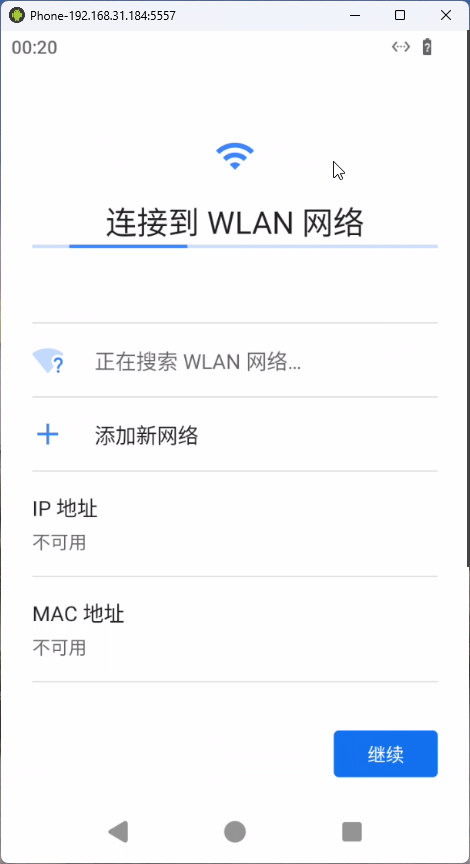Close the Phone window
The image size is (470, 864).
point(446,15)
